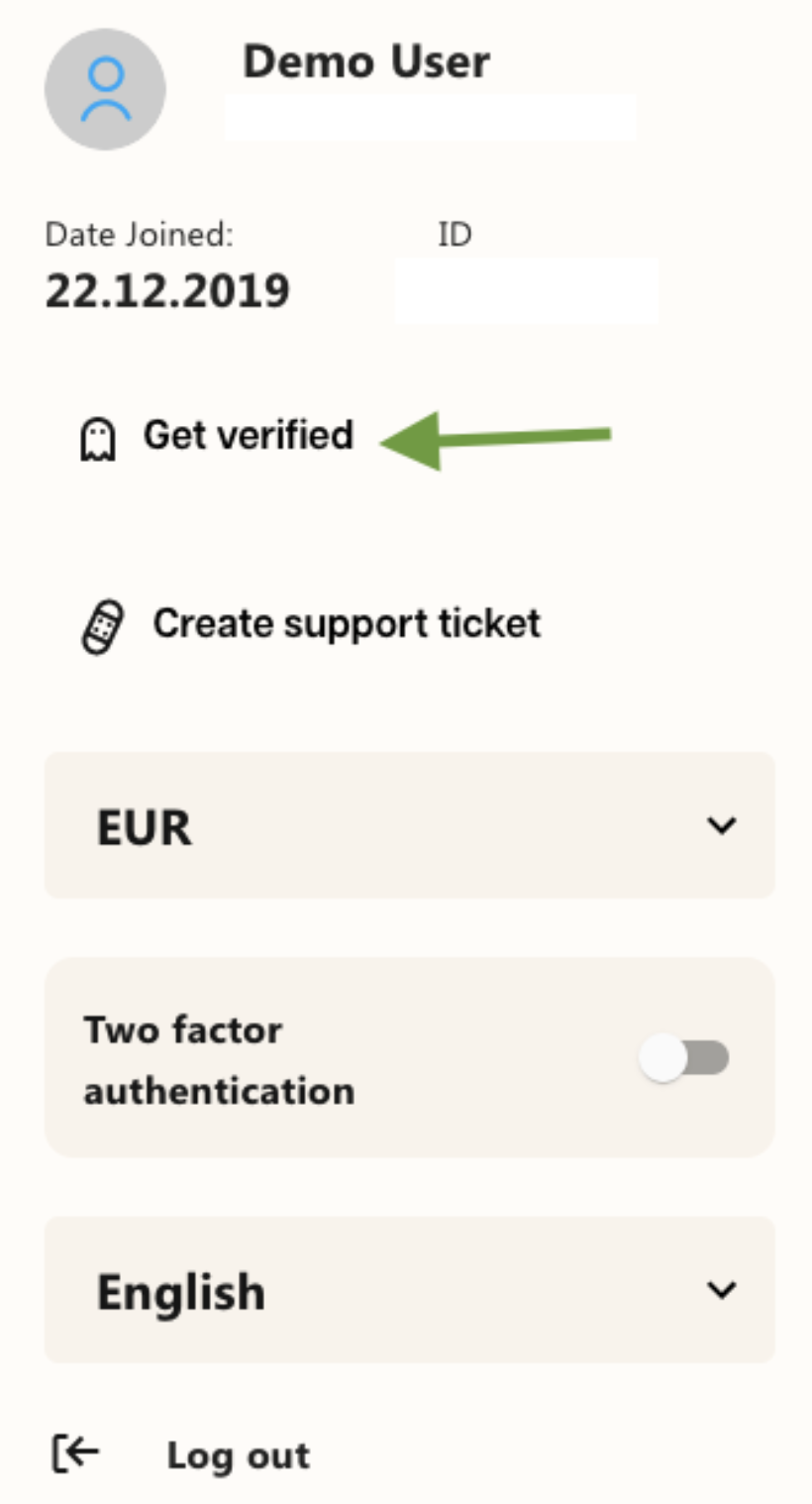812x1504 pixels.
Task: Expand the EUR currency dropdown
Action: (410, 825)
